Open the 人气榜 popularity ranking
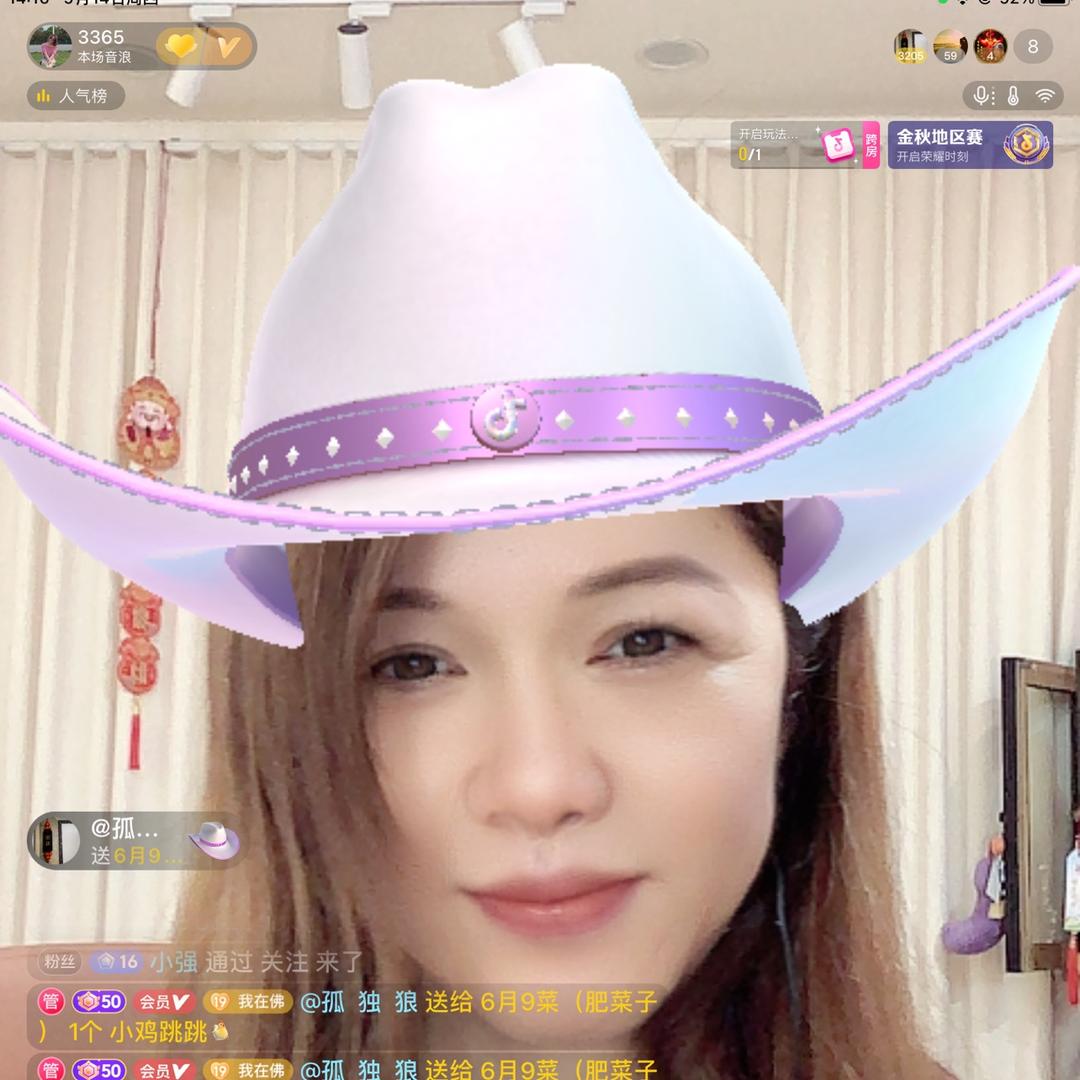The width and height of the screenshot is (1080, 1080). pos(76,96)
